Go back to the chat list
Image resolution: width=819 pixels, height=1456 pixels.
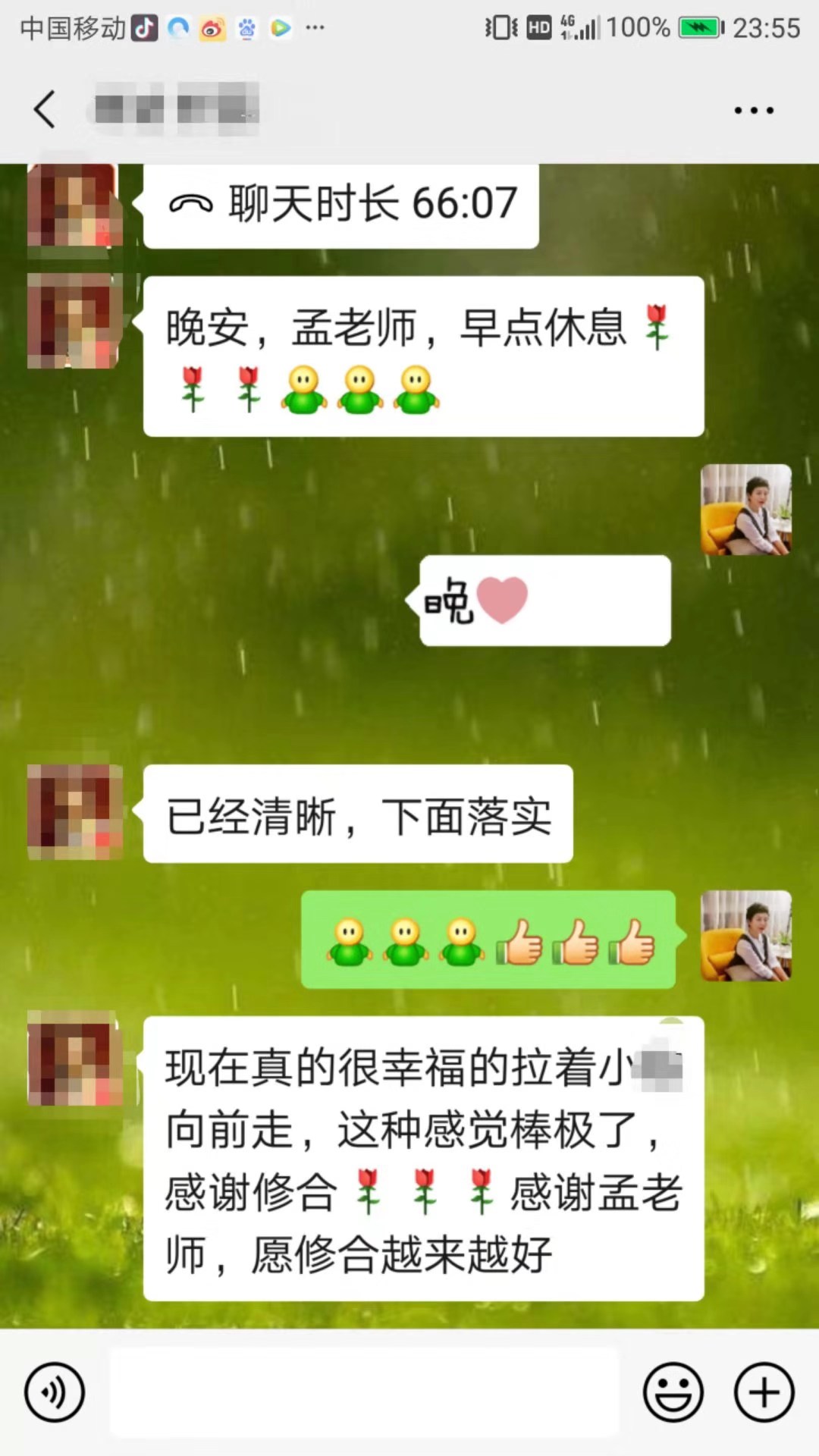(x=44, y=109)
